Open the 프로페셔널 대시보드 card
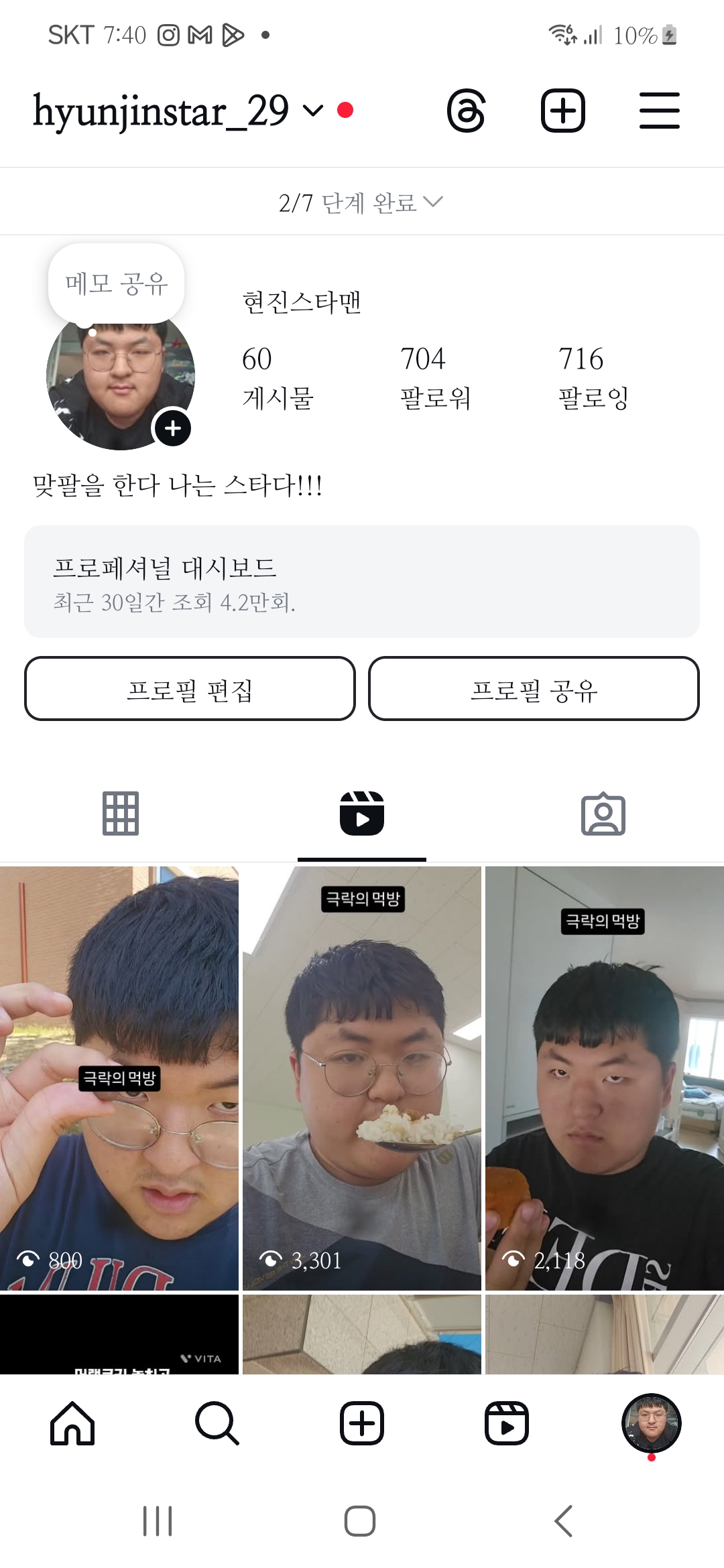The image size is (724, 1568). 362,582
